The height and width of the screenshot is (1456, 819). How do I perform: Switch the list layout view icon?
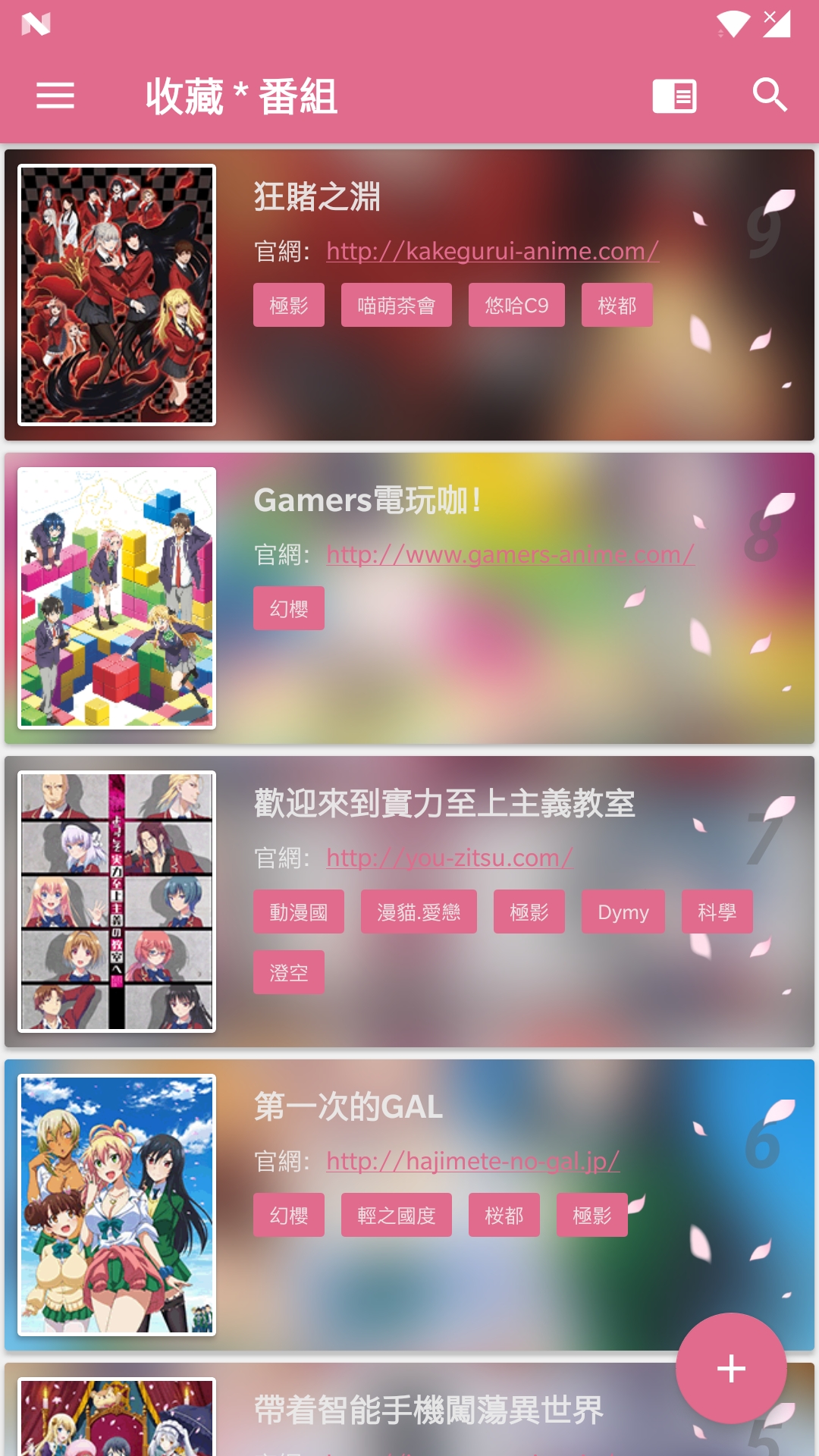(x=674, y=96)
